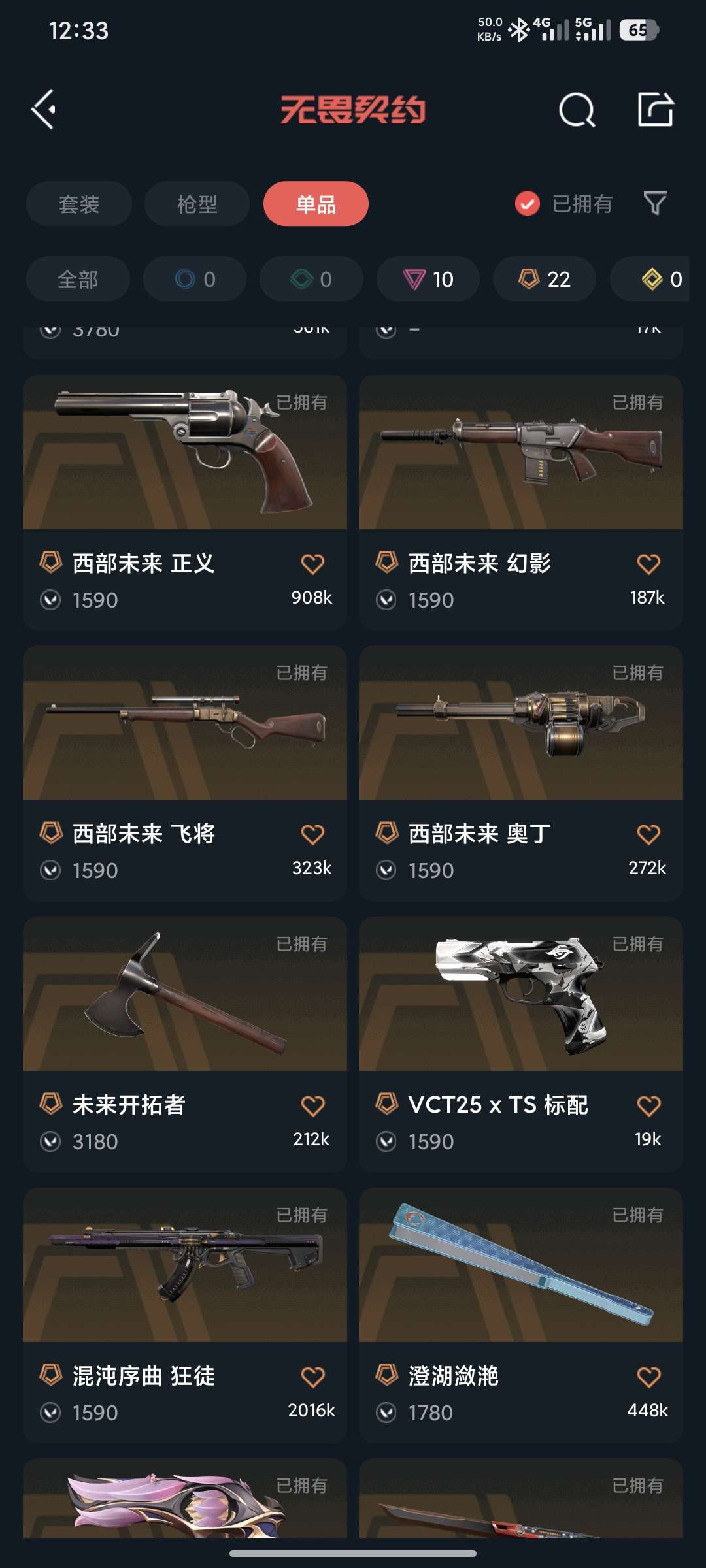Filter by the green tier chip showing 0
This screenshot has width=706, height=1568.
click(x=311, y=280)
